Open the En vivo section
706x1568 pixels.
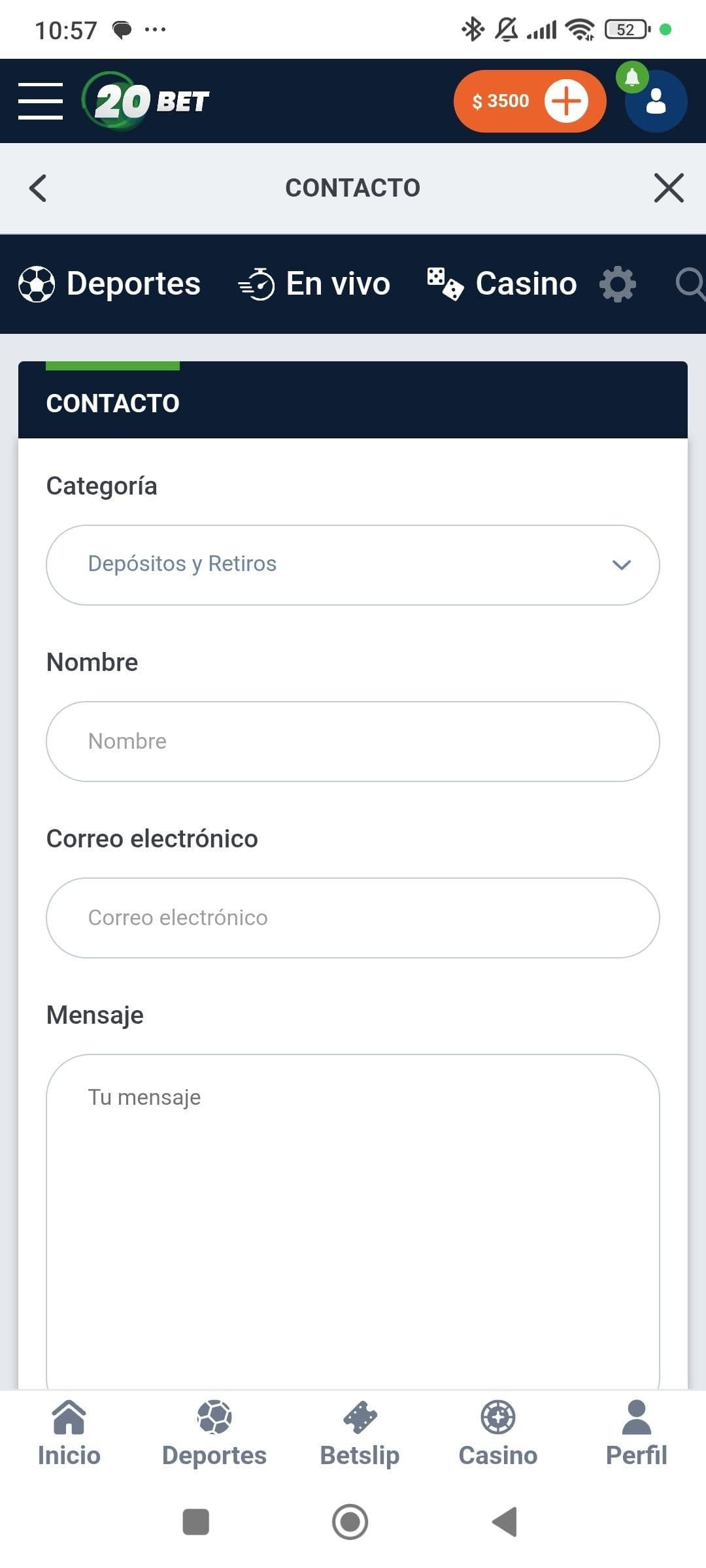[314, 284]
